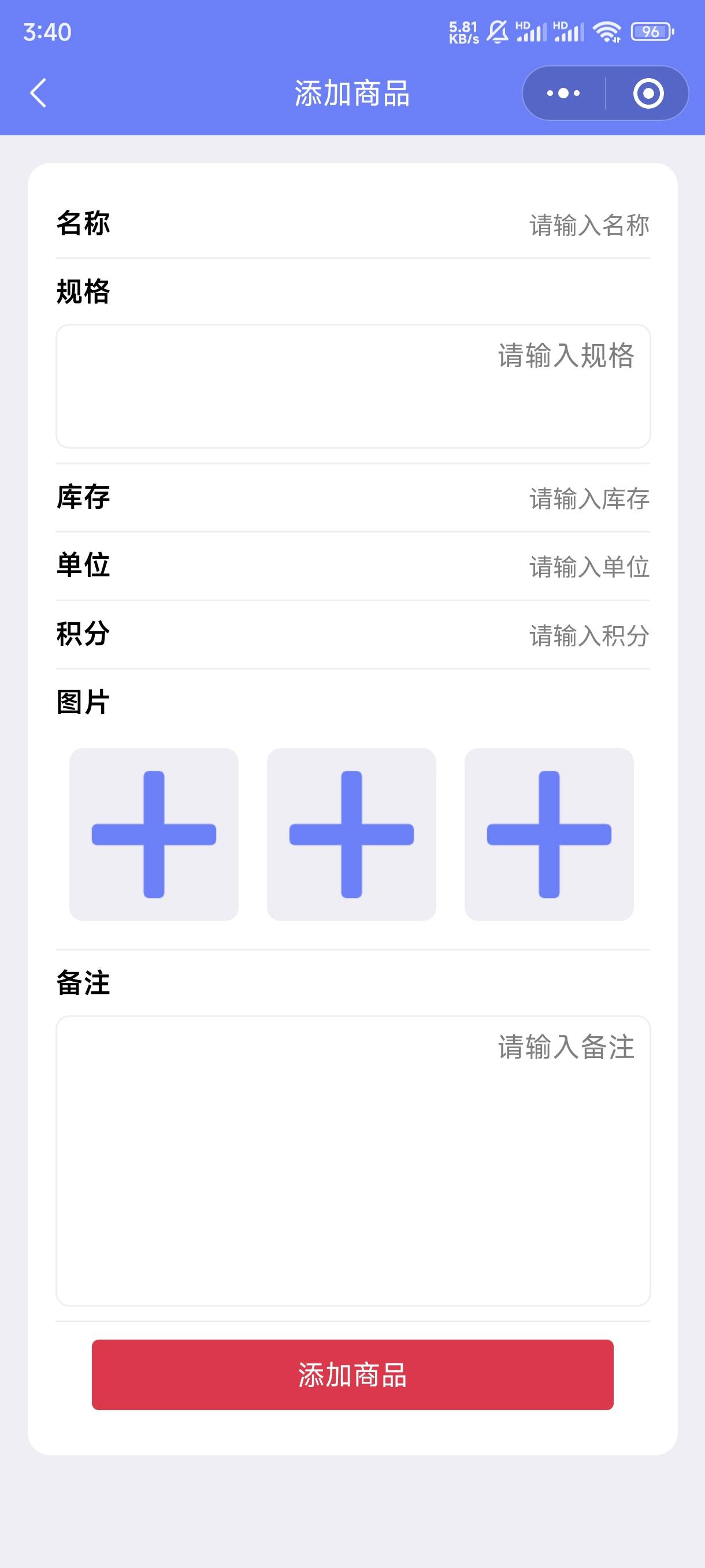Select the 库存 input field
The width and height of the screenshot is (705, 1568).
[588, 498]
